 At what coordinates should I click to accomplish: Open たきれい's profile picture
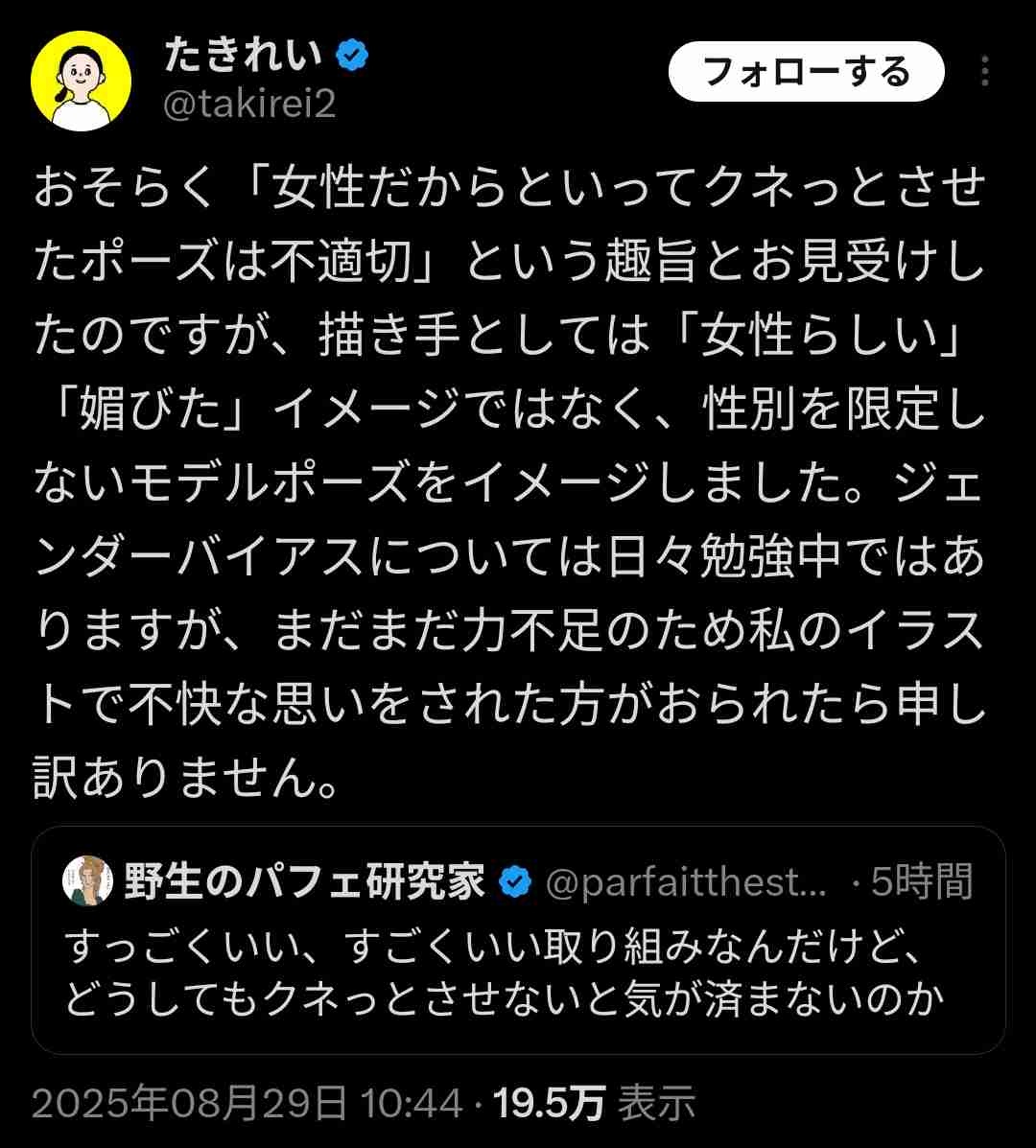click(82, 82)
